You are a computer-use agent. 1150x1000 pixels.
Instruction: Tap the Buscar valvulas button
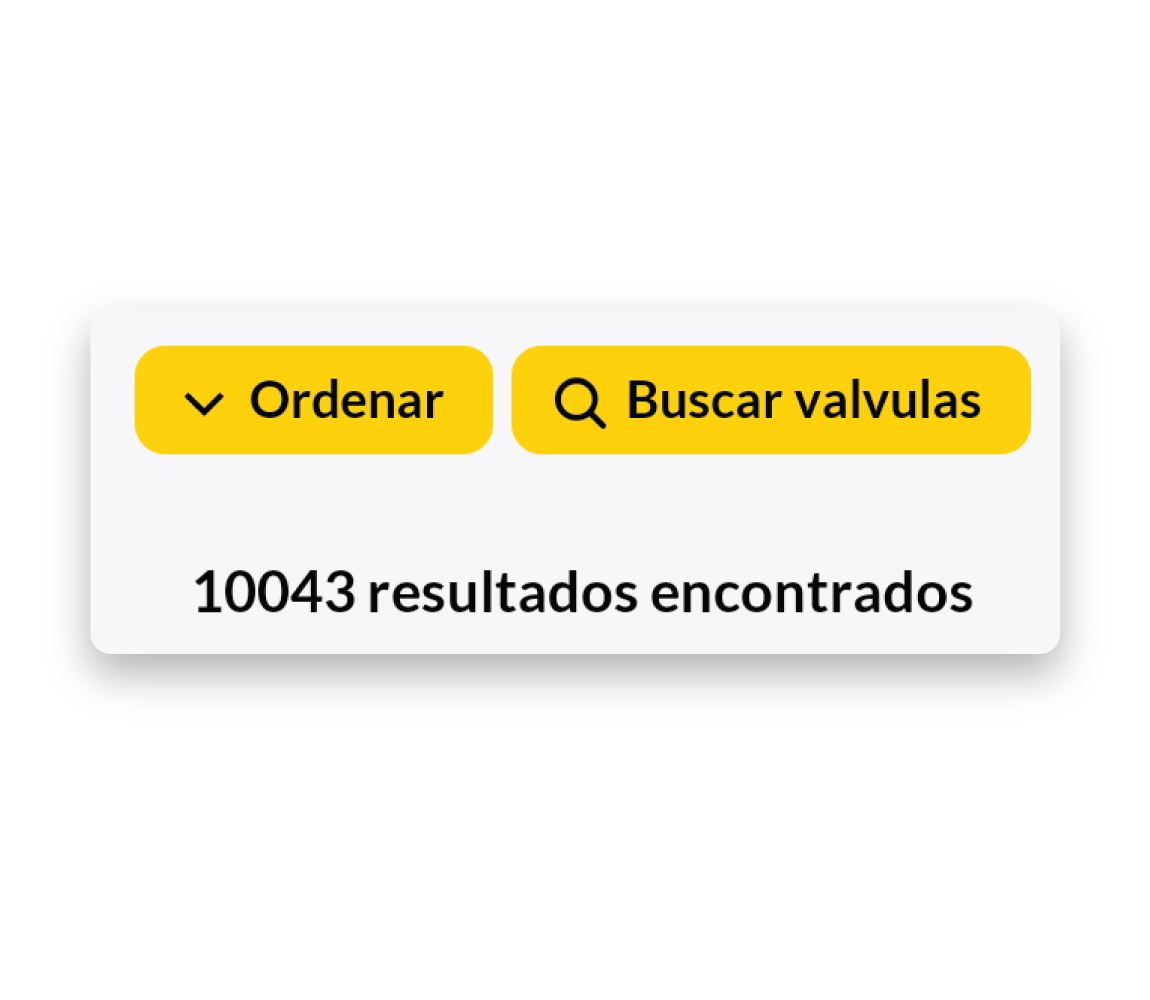770,400
